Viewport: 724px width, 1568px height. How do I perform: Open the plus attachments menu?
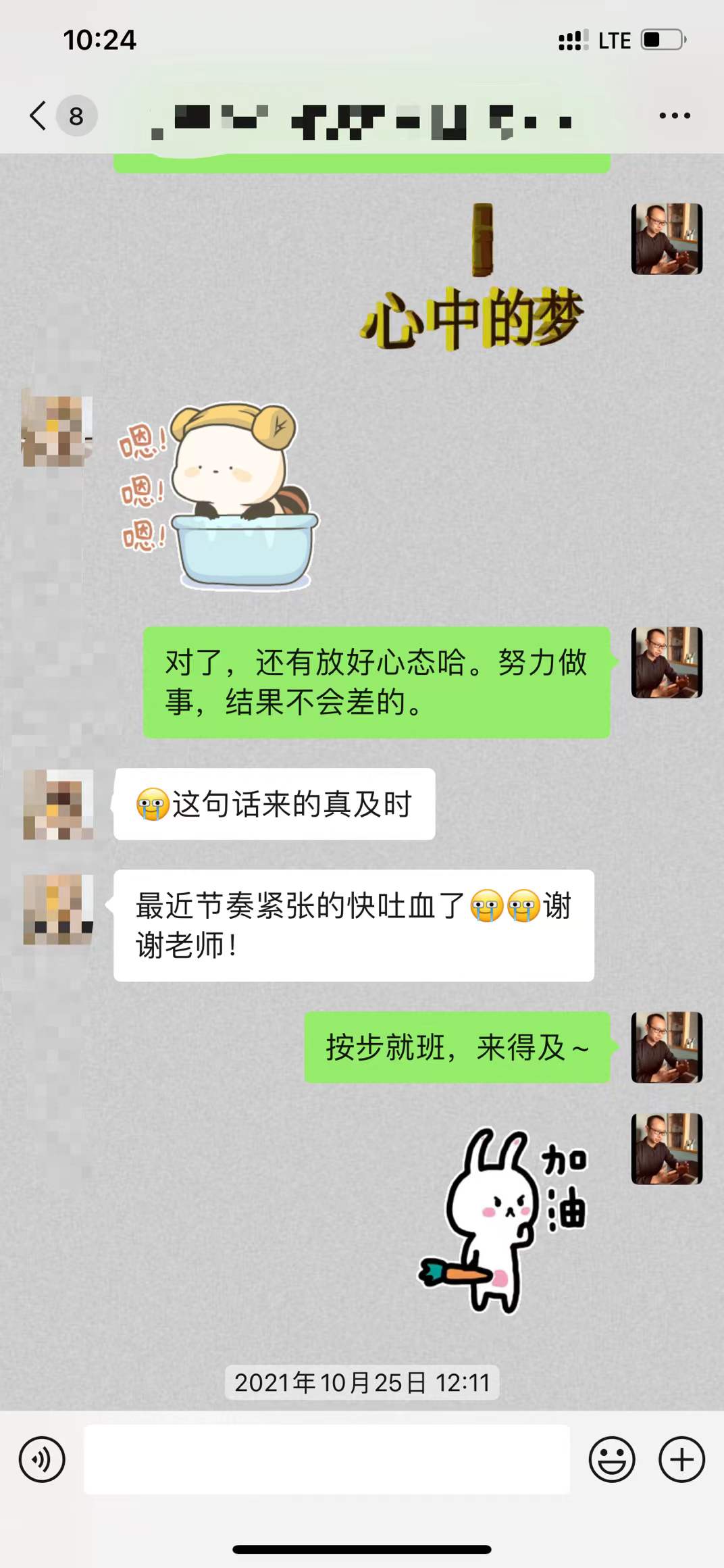(x=681, y=1459)
